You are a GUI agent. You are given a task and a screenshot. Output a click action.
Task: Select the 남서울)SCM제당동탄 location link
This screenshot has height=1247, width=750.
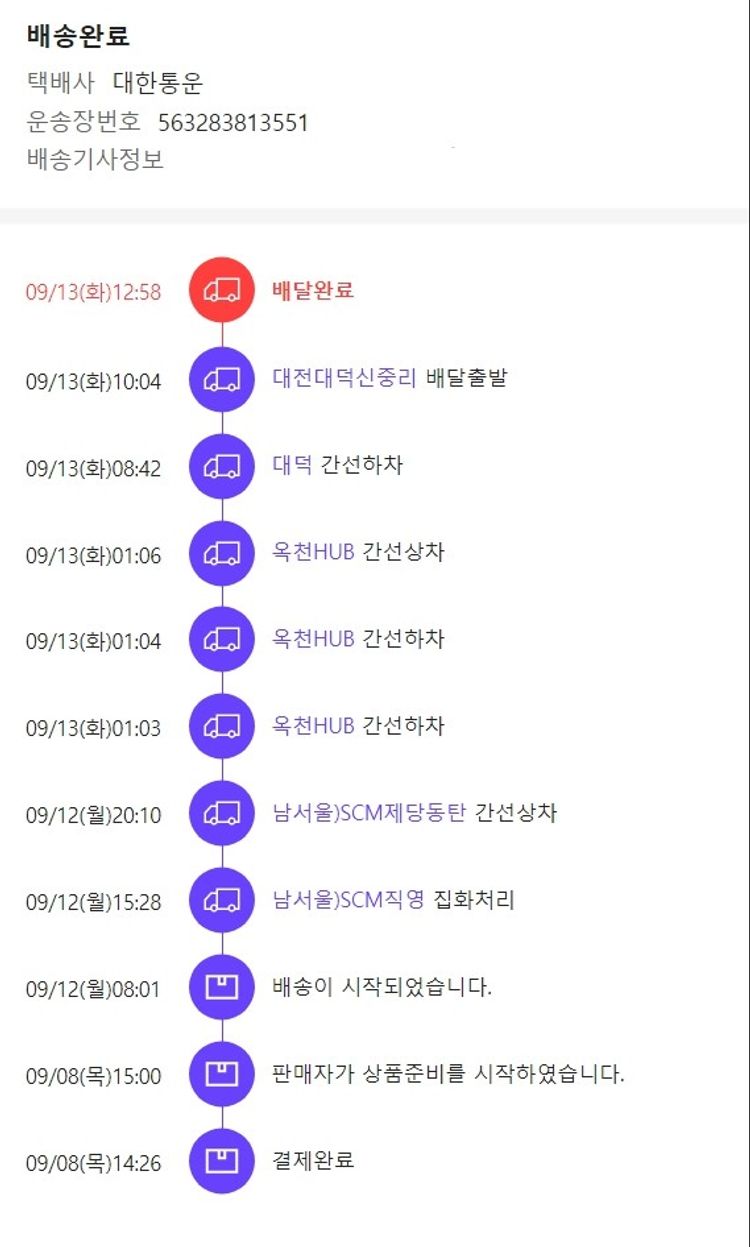click(369, 812)
